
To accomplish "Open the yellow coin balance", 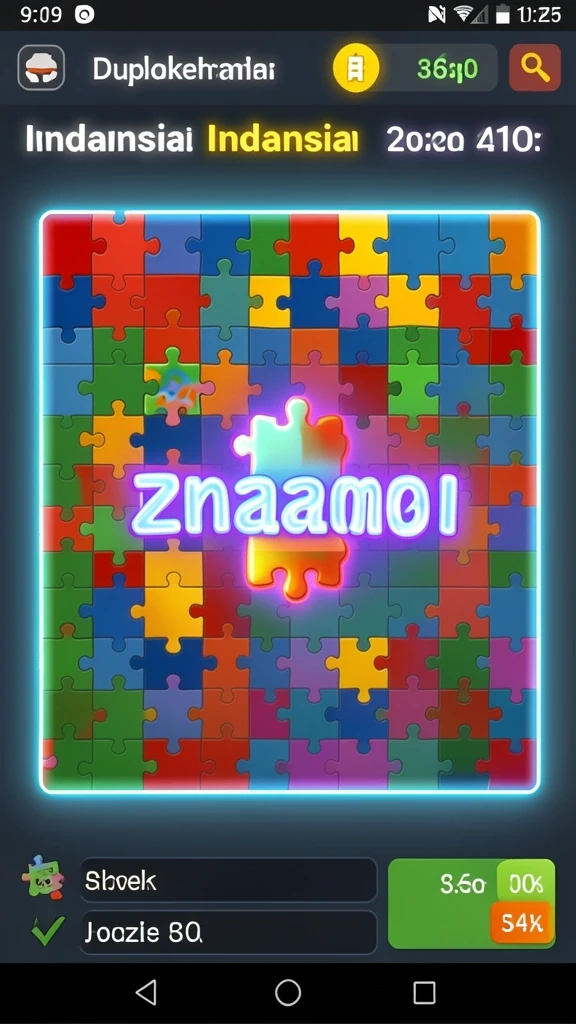I will click(x=355, y=68).
